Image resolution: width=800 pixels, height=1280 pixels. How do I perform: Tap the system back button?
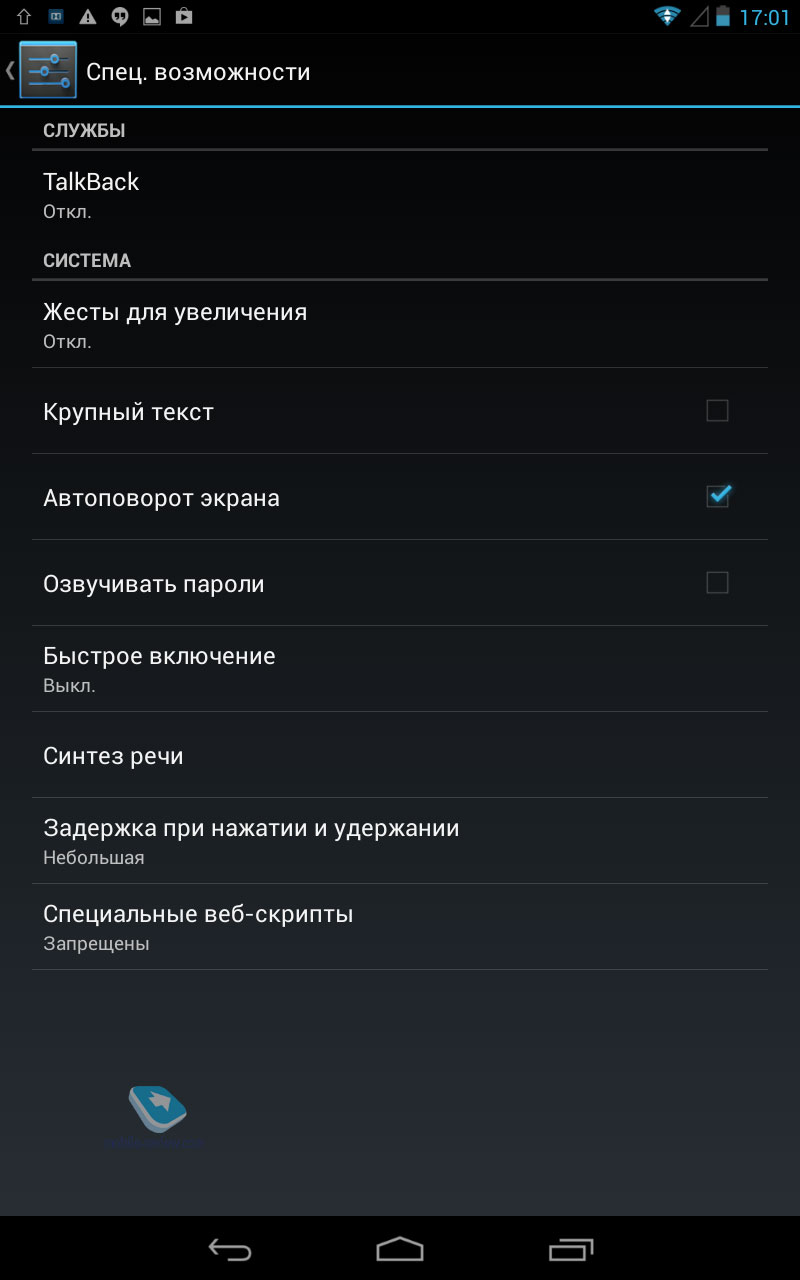pyautogui.click(x=228, y=1248)
